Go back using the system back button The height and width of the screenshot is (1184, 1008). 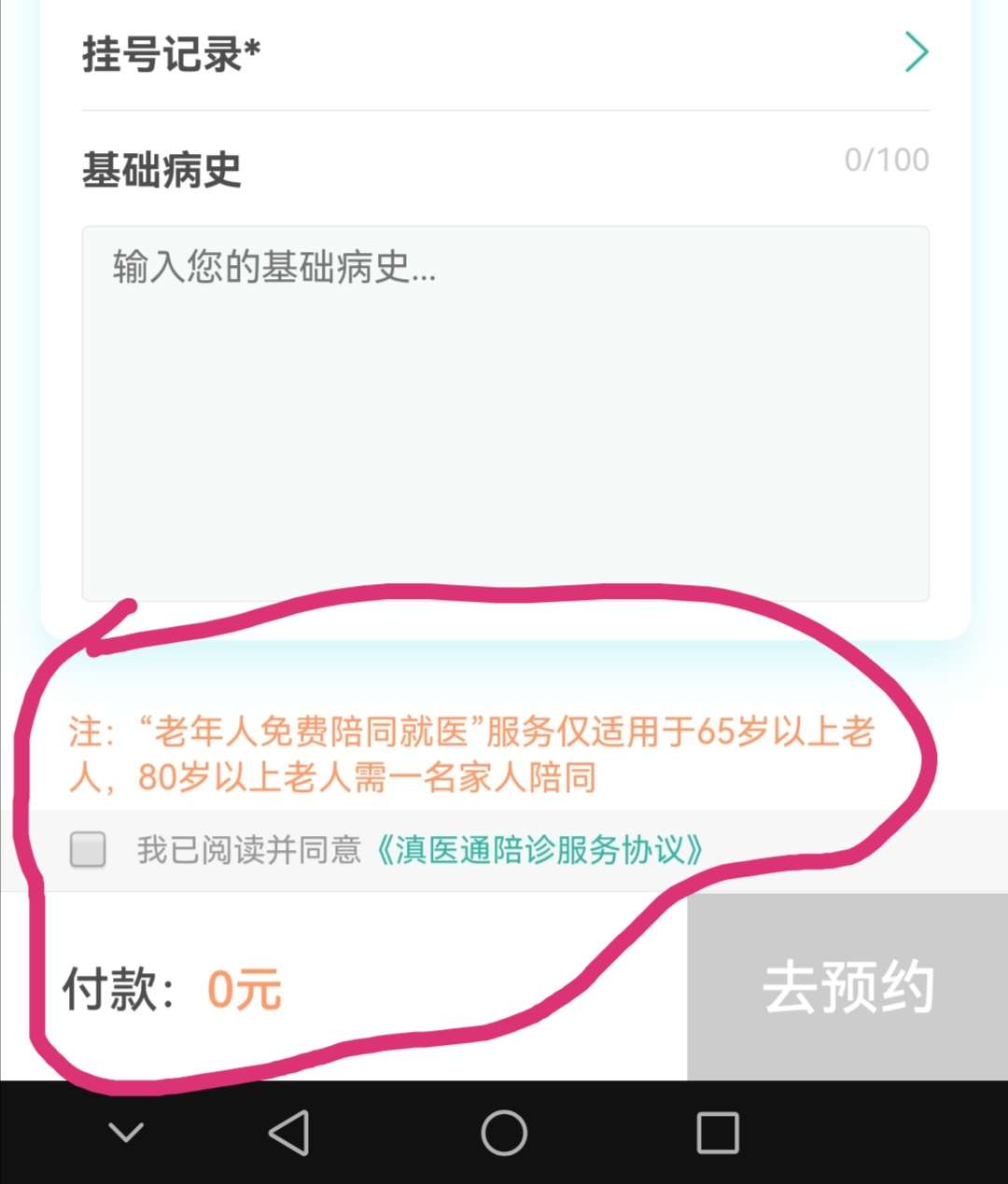289,1133
